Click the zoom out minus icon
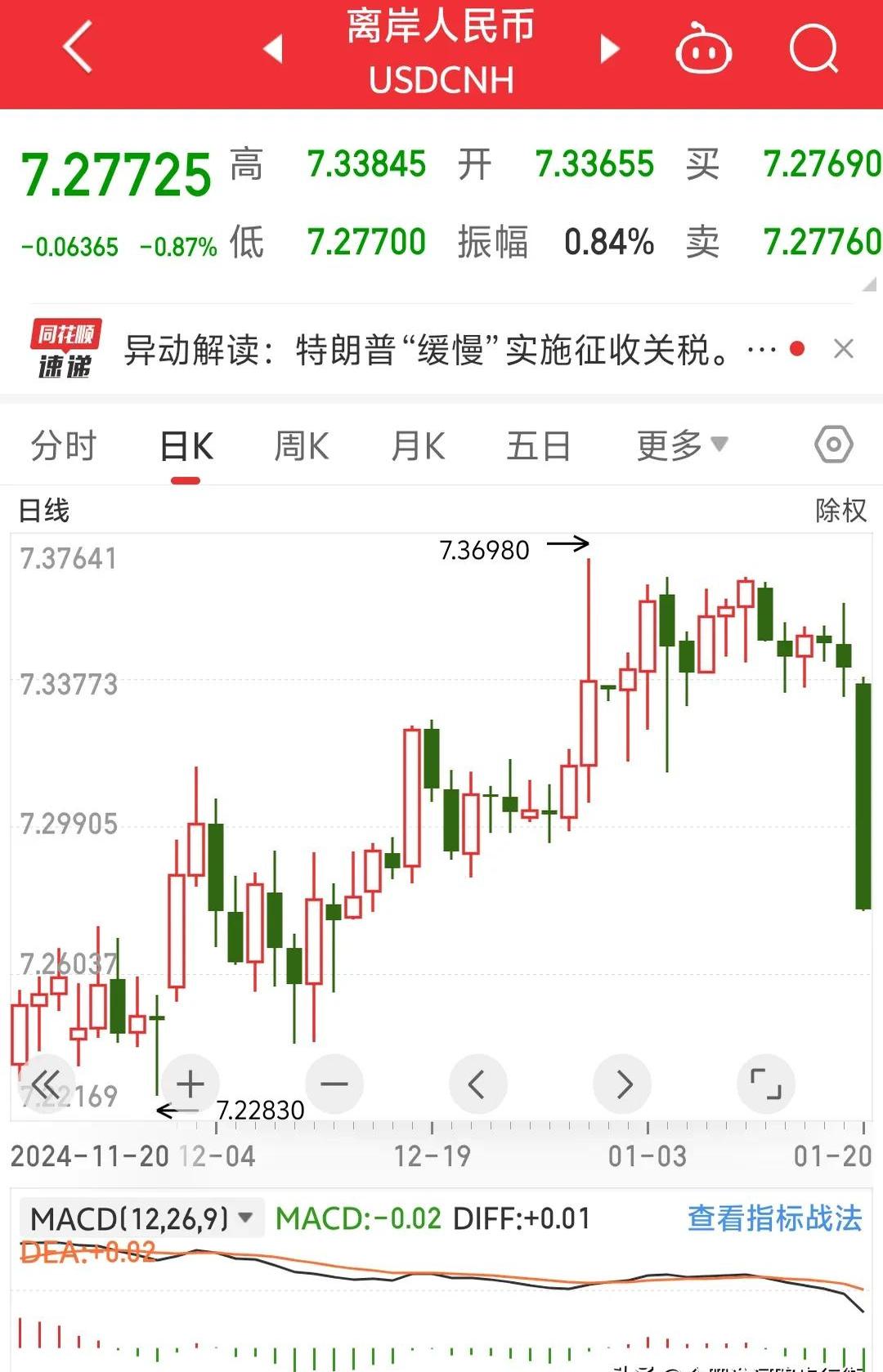This screenshot has width=883, height=1372. pyautogui.click(x=334, y=1084)
